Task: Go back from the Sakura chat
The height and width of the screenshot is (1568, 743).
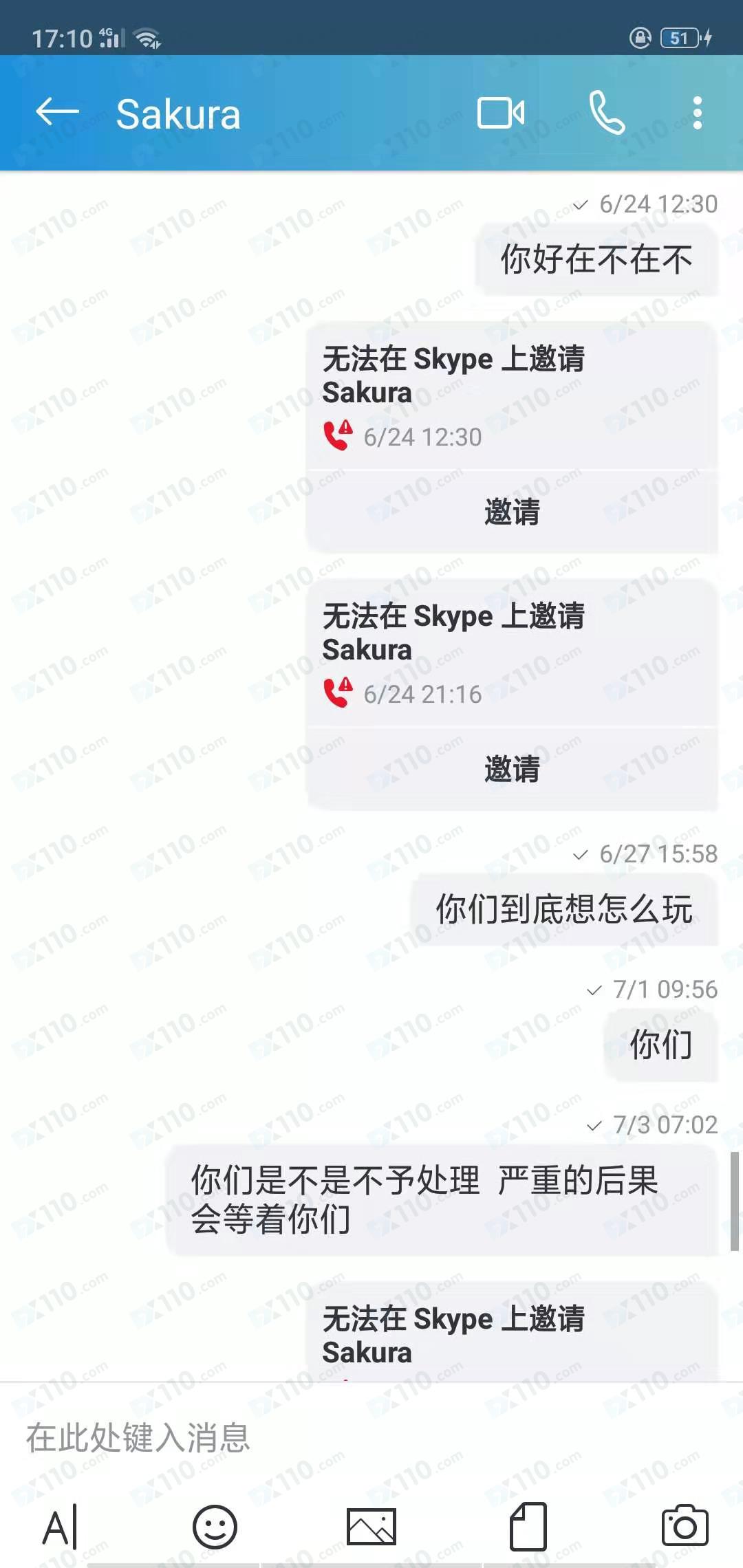Action: [x=57, y=112]
